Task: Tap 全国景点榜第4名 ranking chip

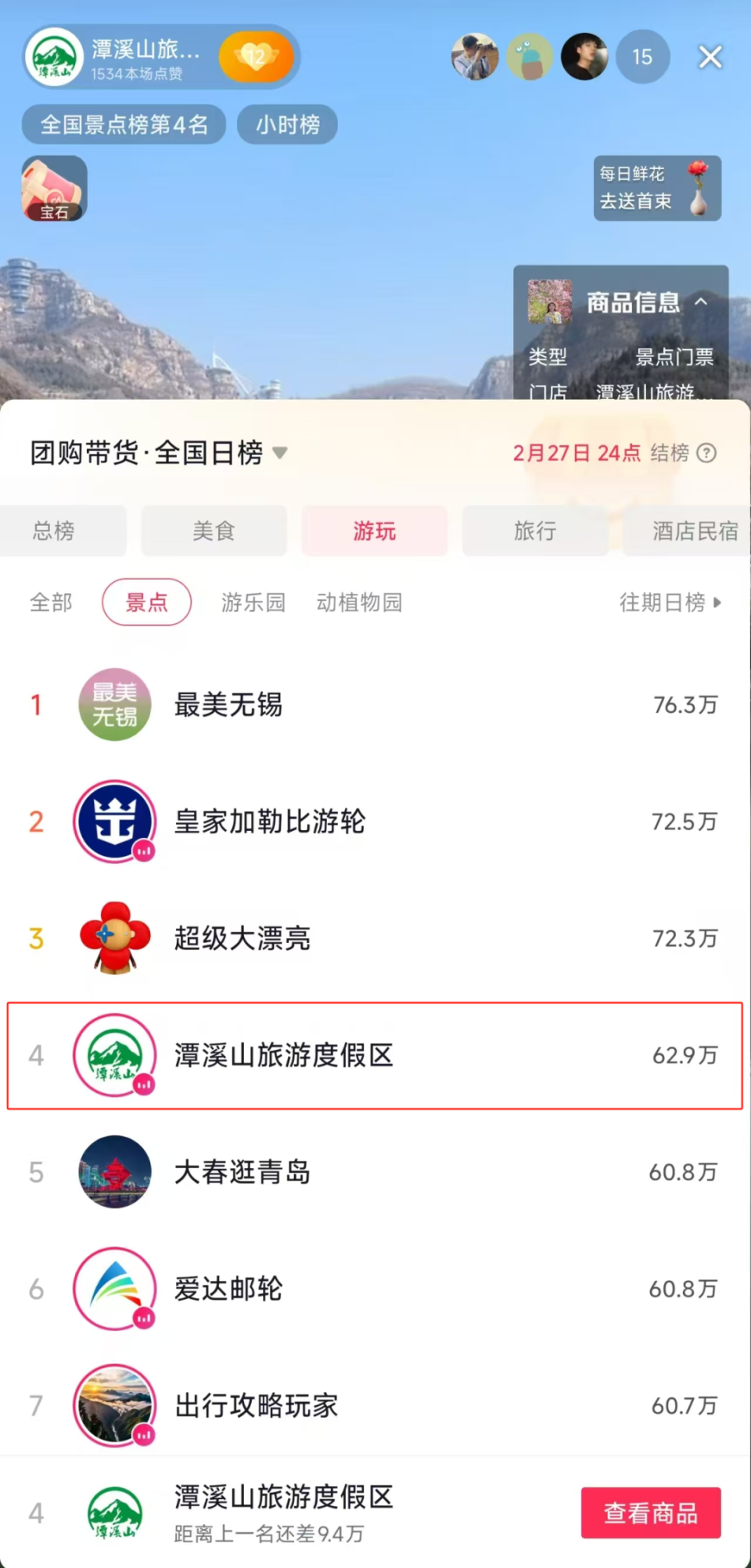Action: [x=124, y=124]
